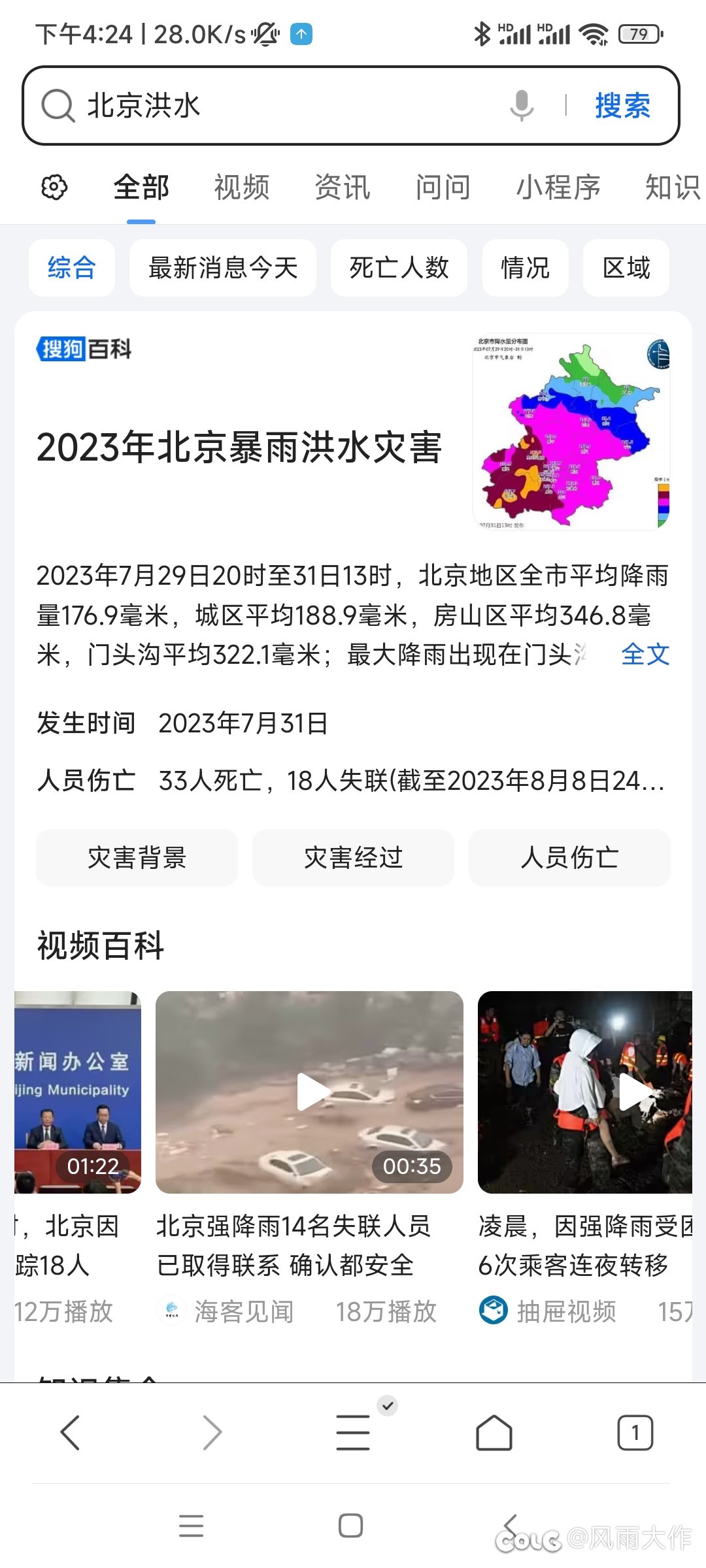706x1568 pixels.
Task: Switch to the 视频 tab
Action: click(x=242, y=188)
